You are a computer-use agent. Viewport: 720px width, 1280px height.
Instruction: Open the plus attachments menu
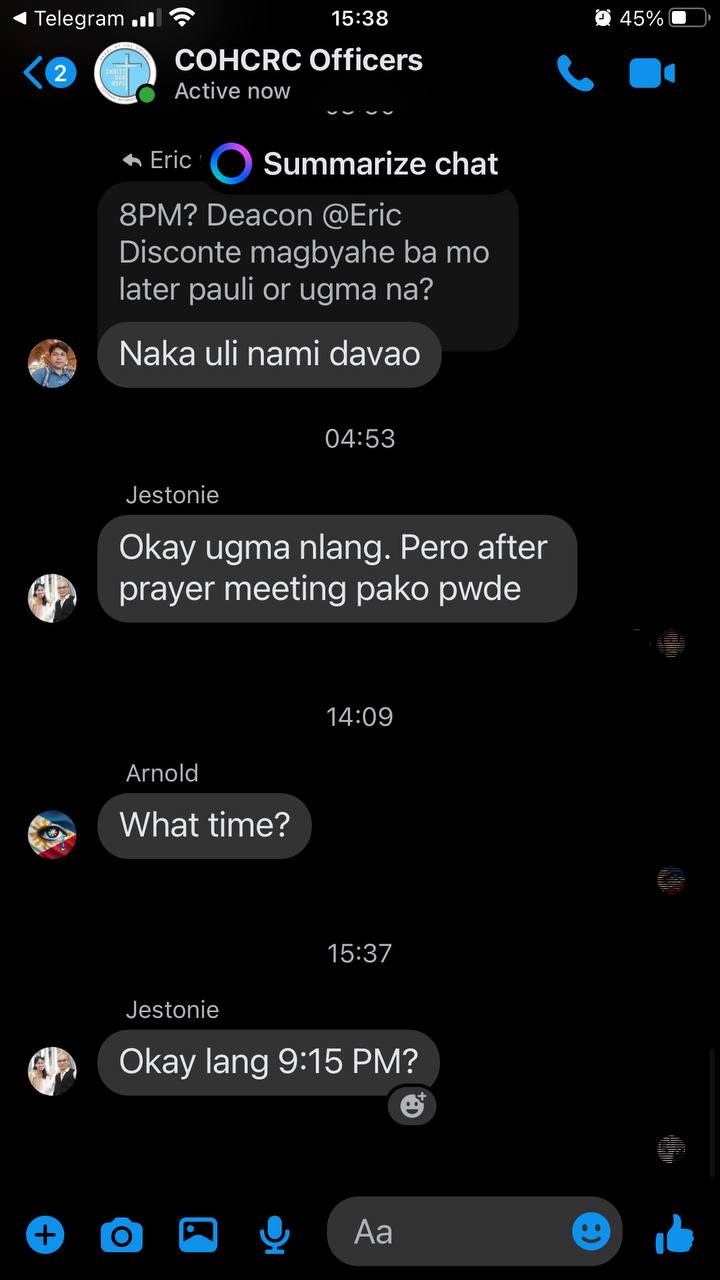[x=44, y=1235]
